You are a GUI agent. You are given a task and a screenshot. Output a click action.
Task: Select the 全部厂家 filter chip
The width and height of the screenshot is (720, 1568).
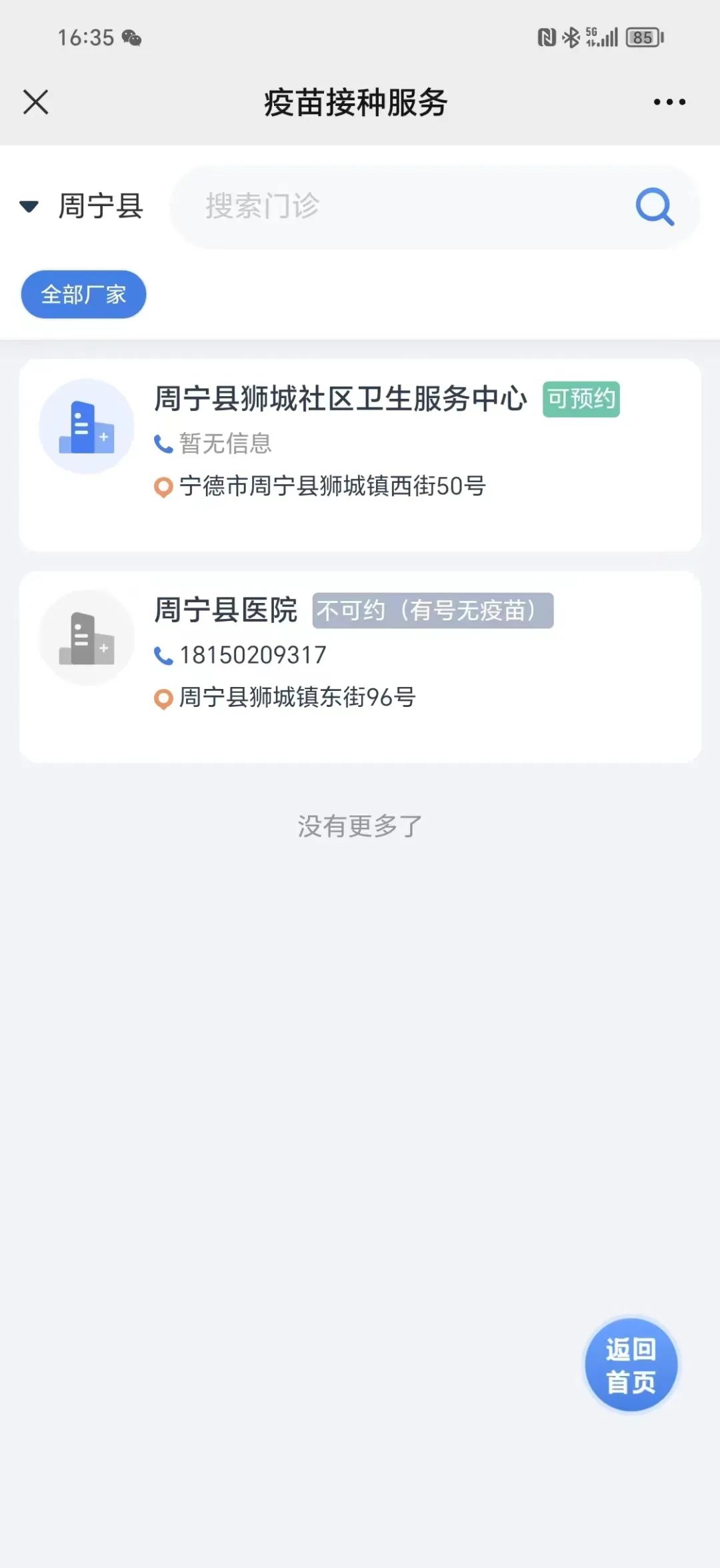84,294
